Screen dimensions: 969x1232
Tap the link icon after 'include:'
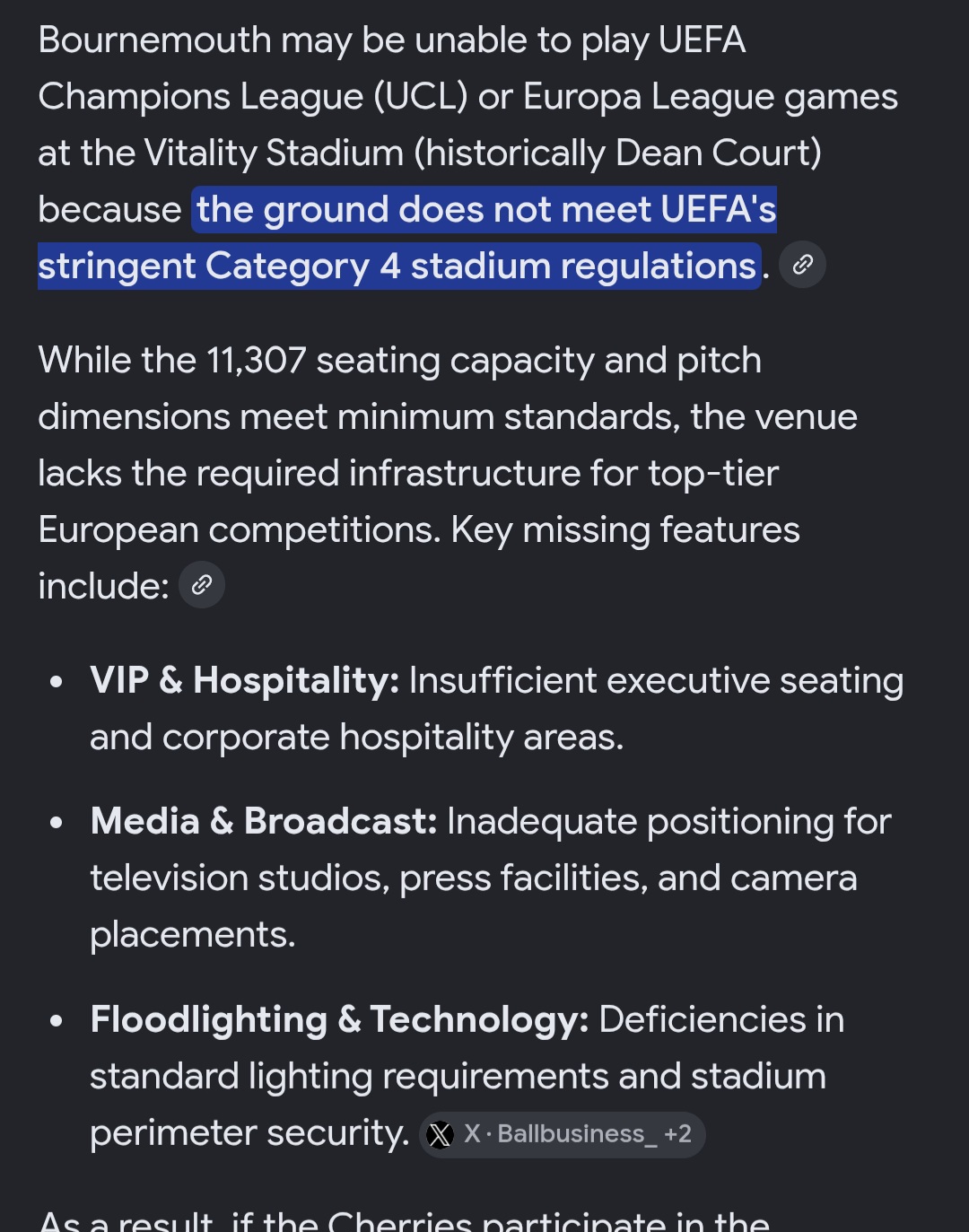(202, 585)
